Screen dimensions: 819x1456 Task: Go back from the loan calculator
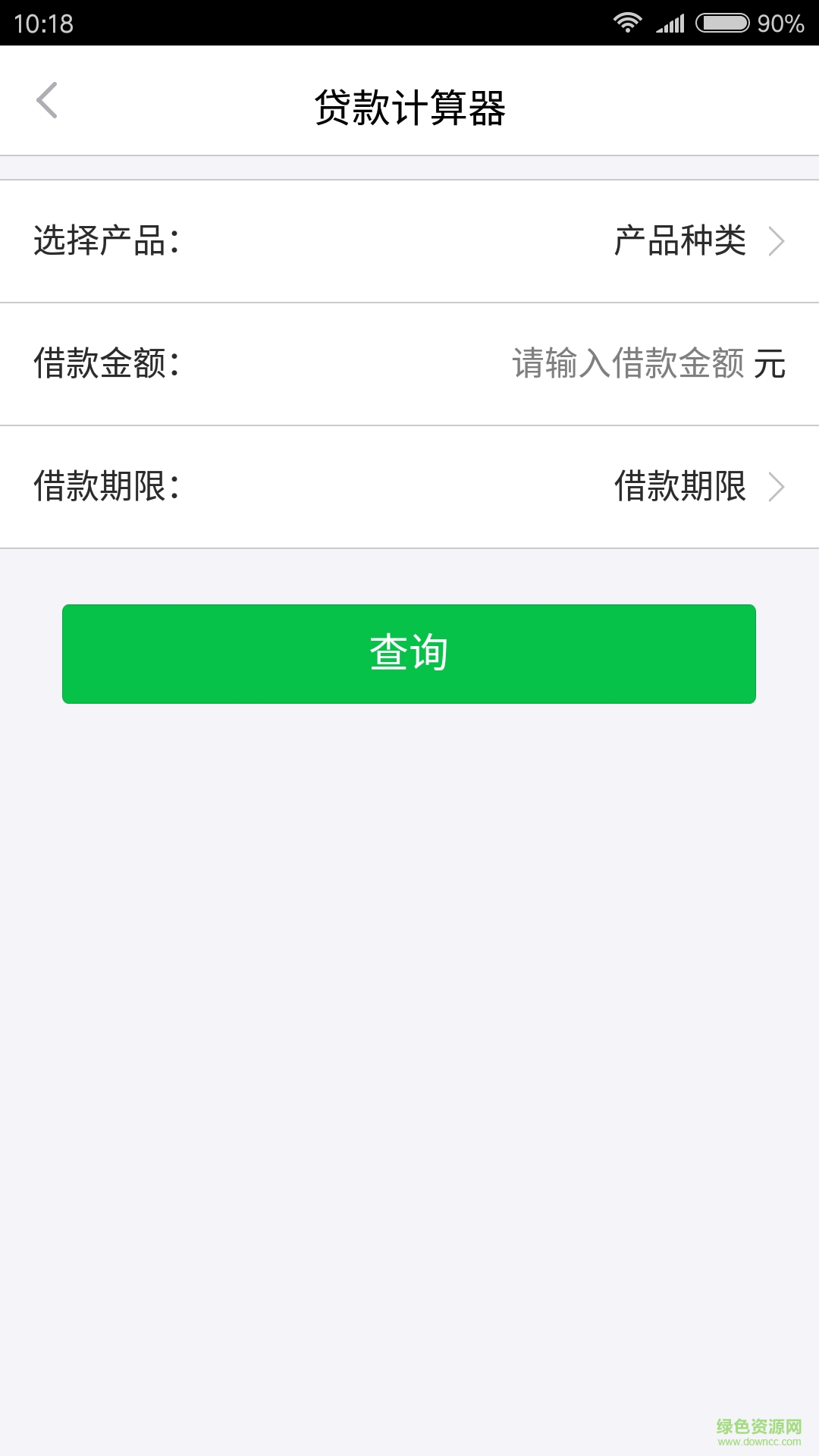pos(47,101)
